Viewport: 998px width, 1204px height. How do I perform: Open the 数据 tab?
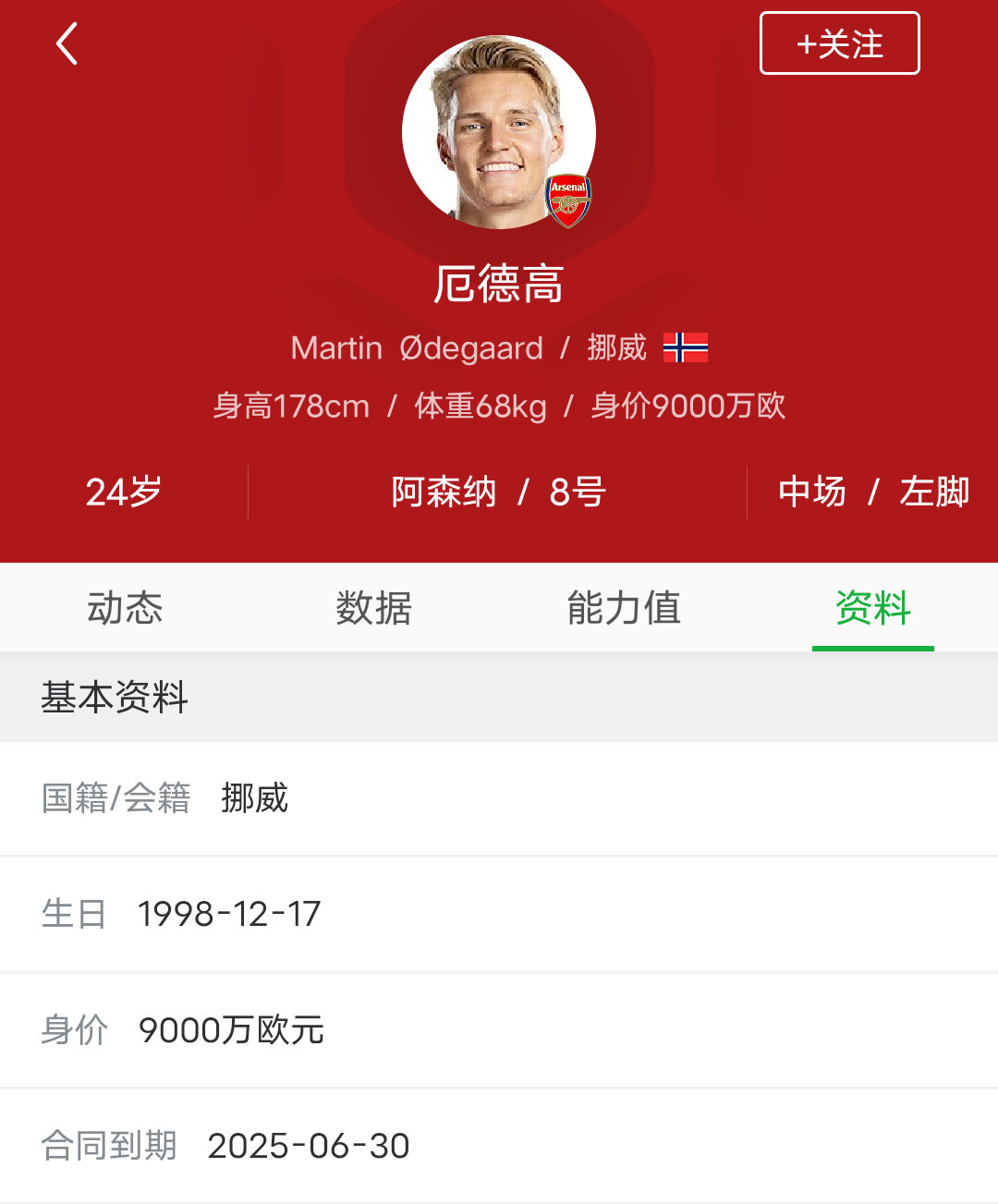tap(373, 608)
